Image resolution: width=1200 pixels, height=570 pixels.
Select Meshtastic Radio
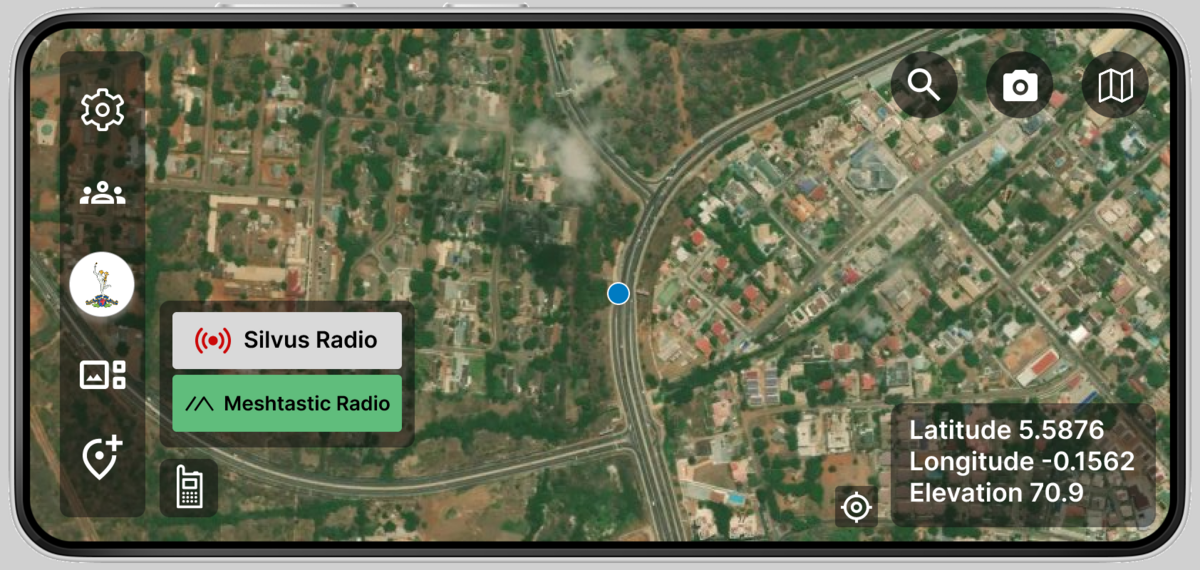tap(287, 404)
